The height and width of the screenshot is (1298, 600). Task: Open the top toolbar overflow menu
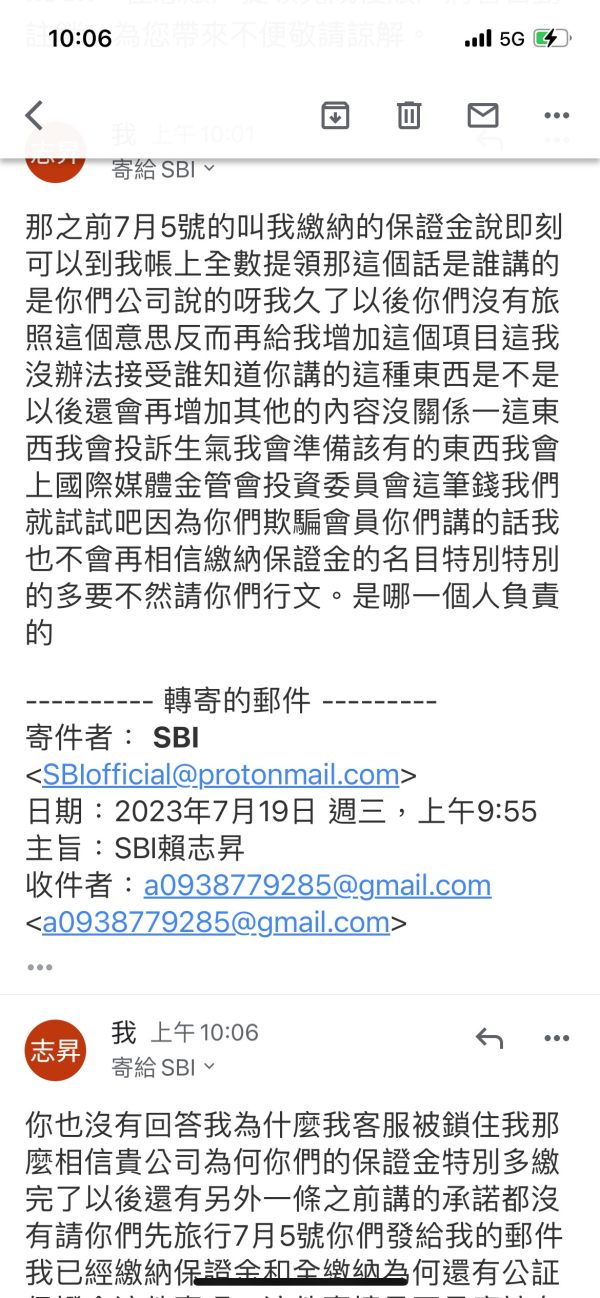point(557,116)
